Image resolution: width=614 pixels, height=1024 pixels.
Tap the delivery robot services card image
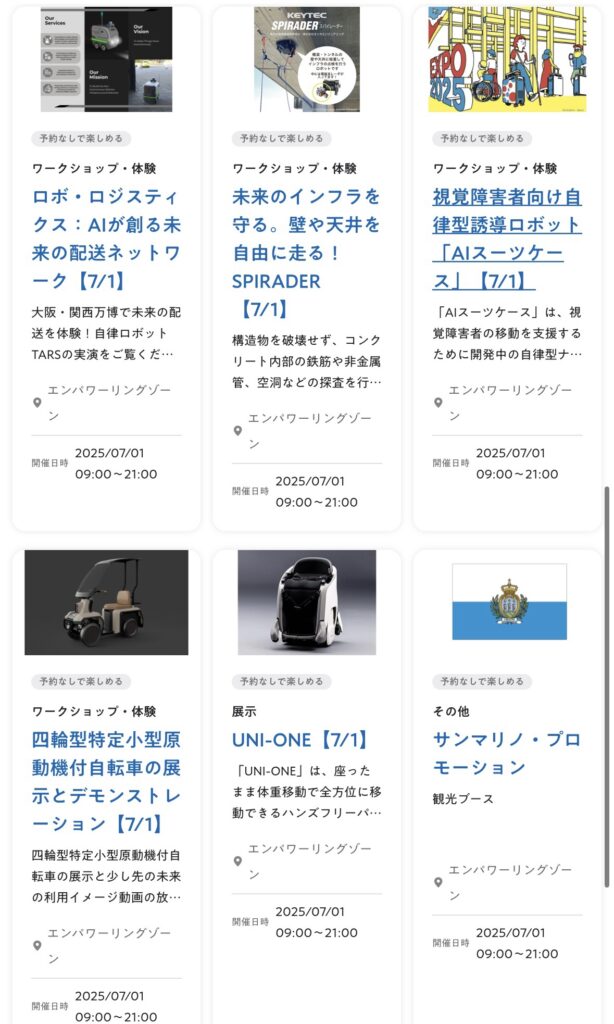click(106, 58)
